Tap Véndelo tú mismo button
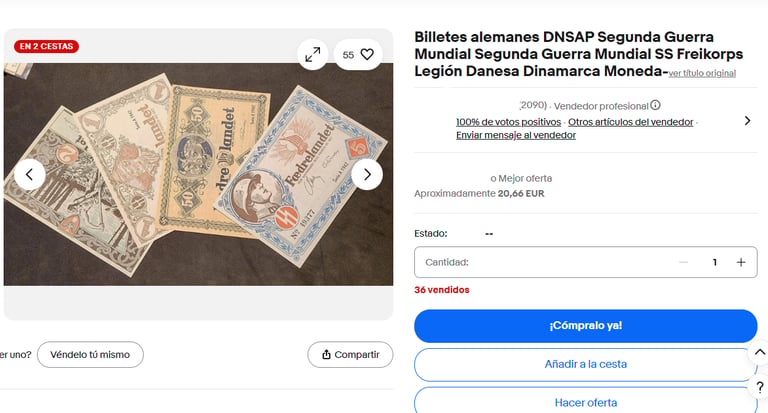The image size is (768, 413). (x=90, y=355)
